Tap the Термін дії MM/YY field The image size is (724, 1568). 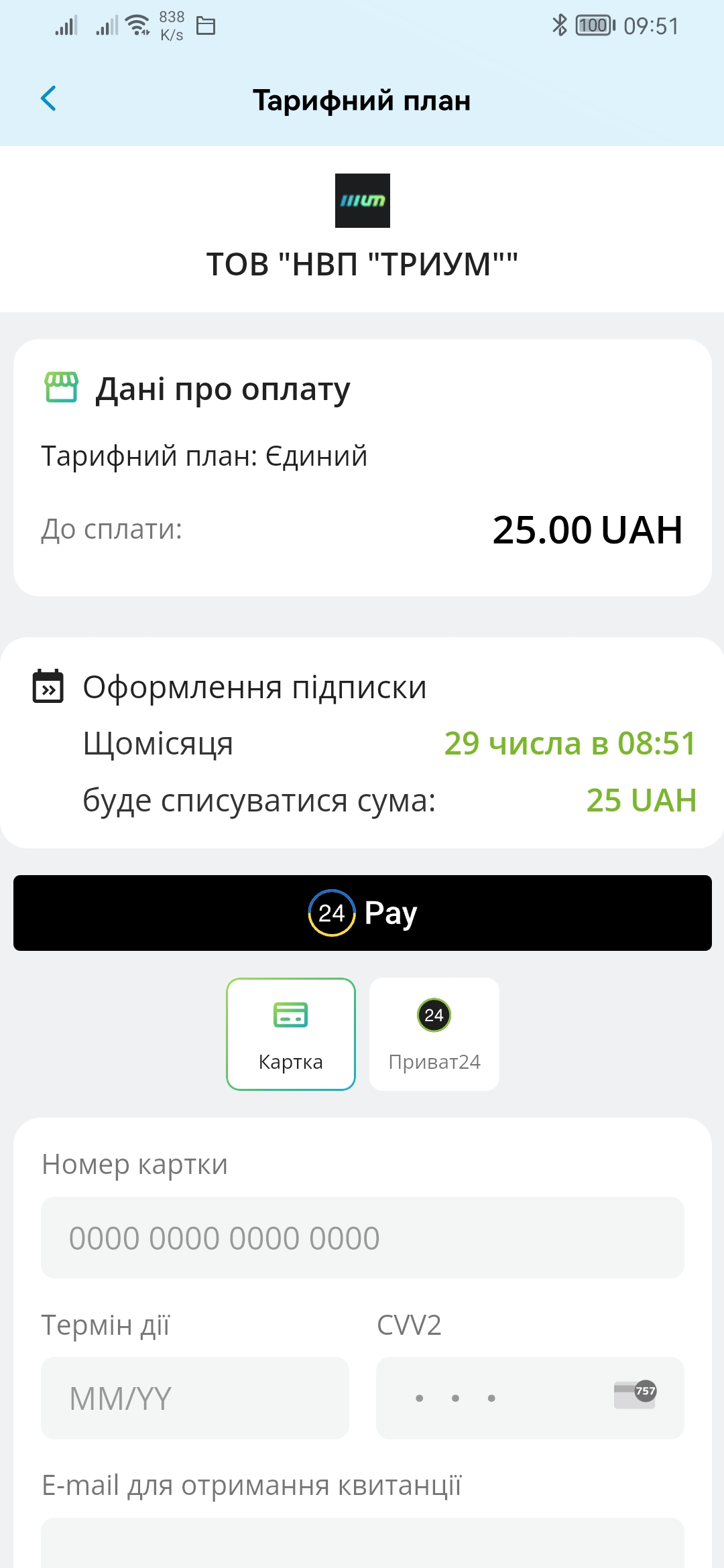click(195, 1398)
